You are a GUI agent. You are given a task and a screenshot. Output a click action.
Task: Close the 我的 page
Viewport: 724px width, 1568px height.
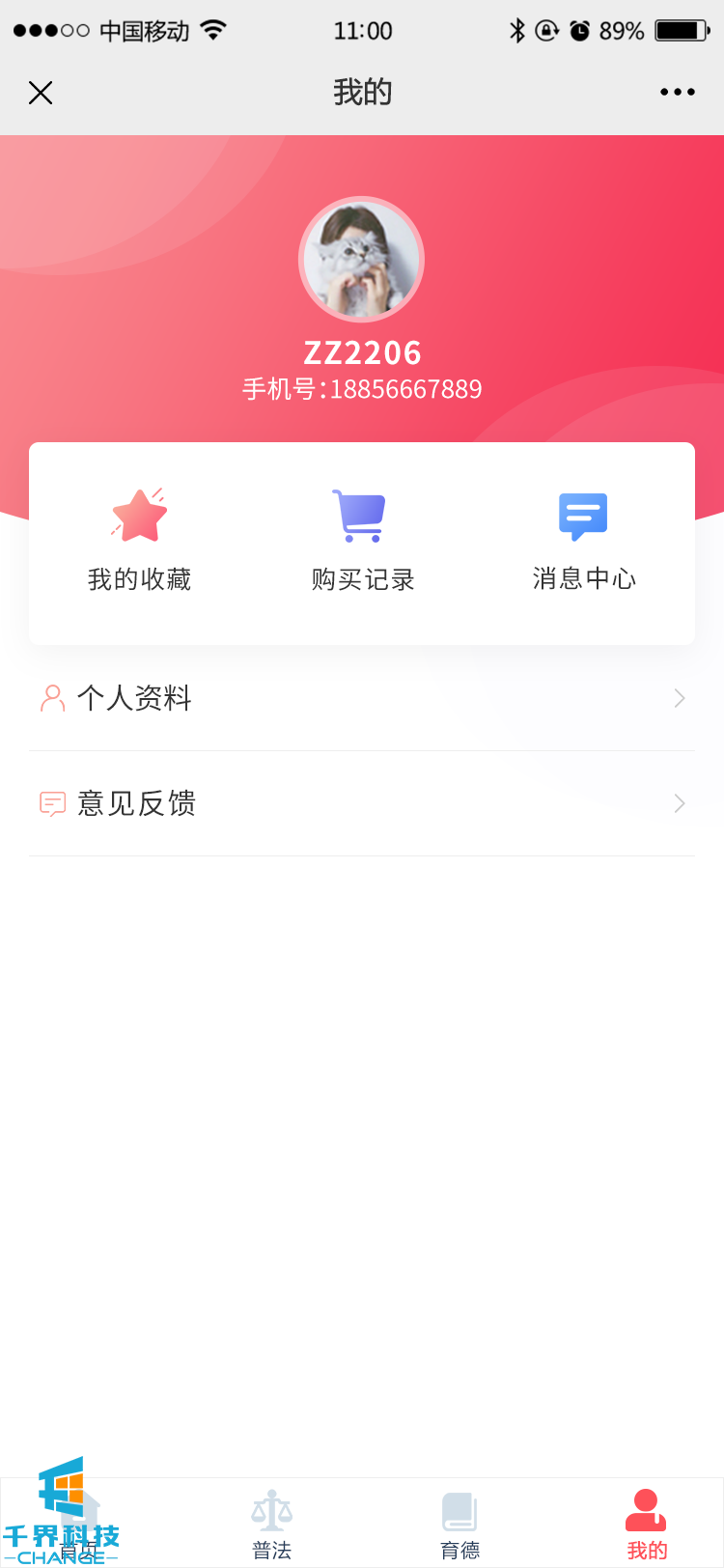point(41,93)
